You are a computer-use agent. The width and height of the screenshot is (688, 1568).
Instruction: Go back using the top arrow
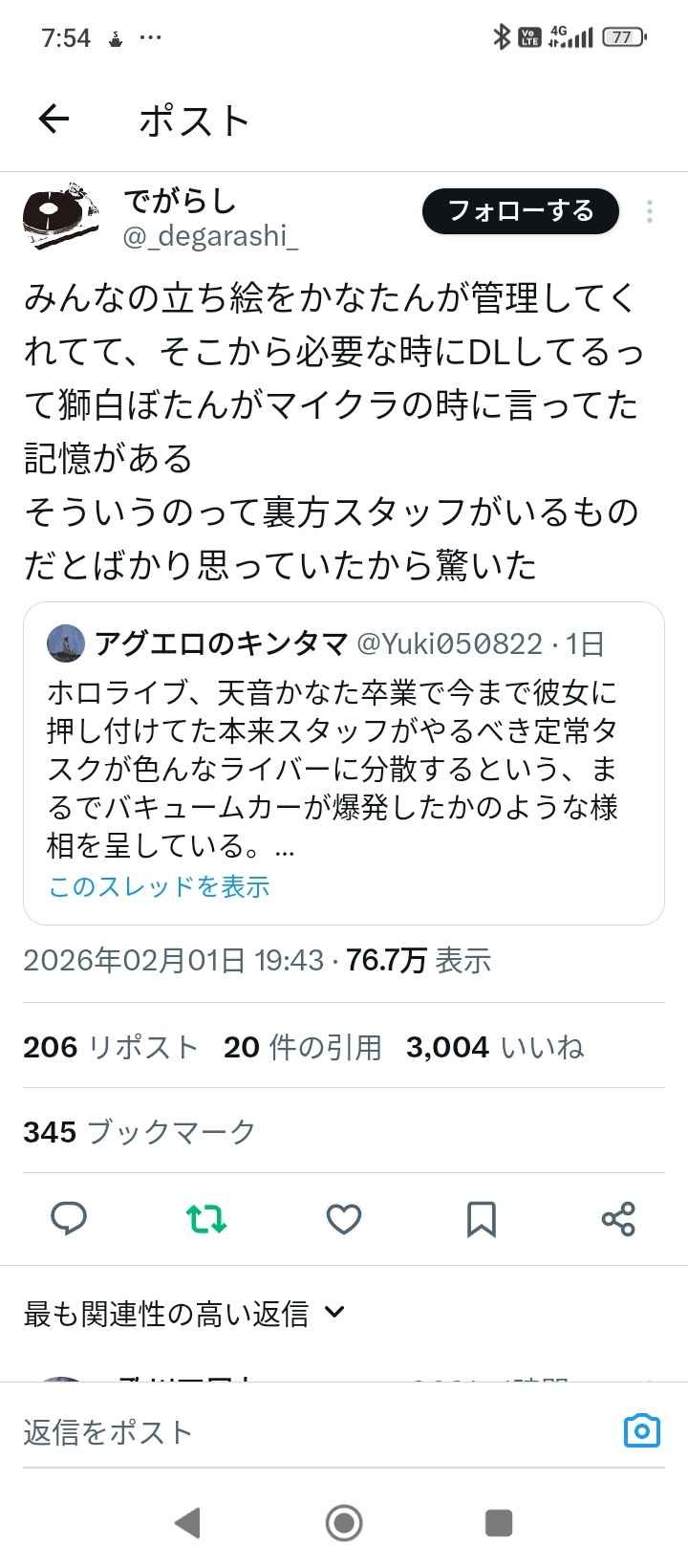coord(54,120)
